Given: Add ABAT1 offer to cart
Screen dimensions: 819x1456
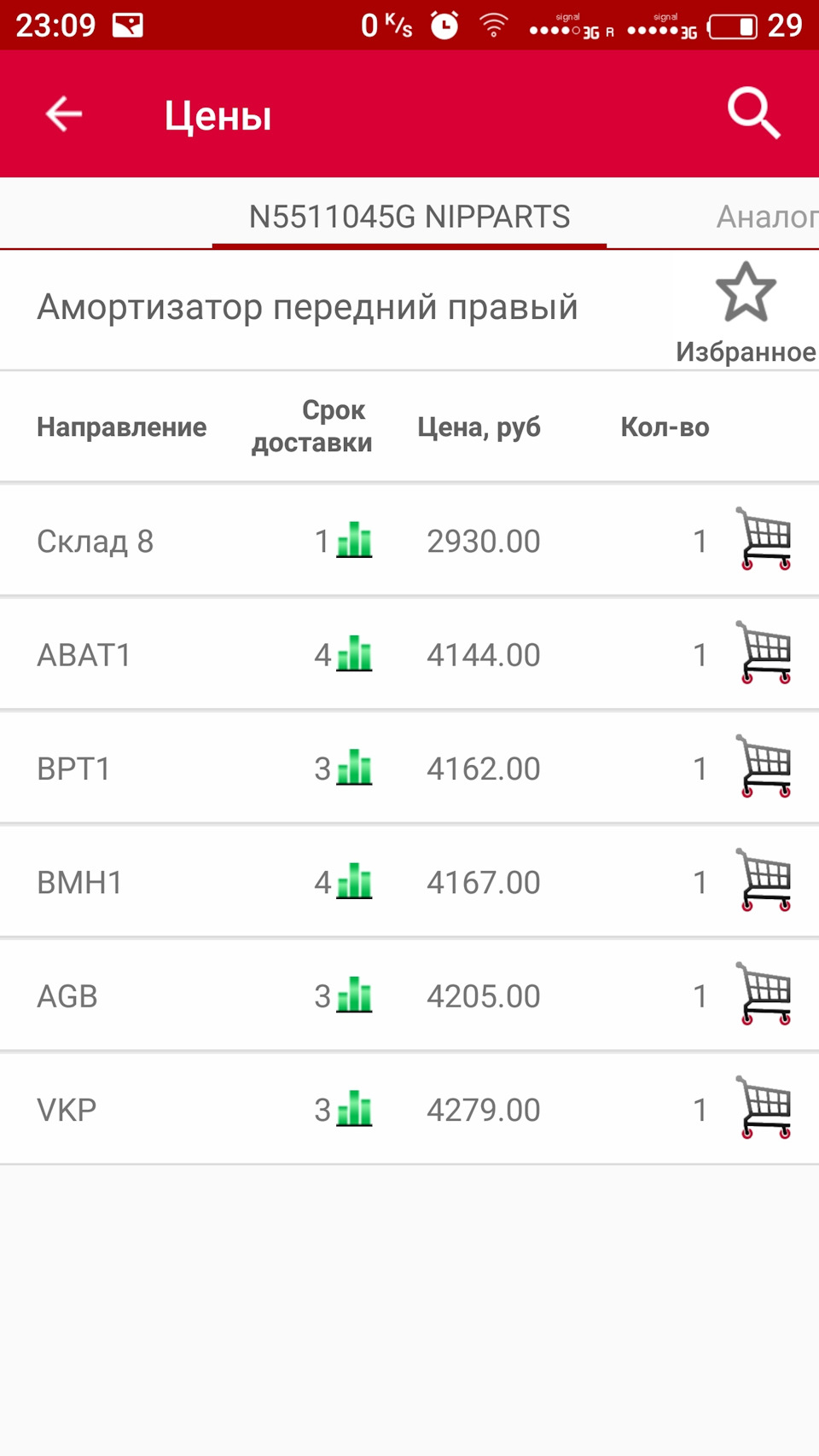Looking at the screenshot, I should click(764, 653).
